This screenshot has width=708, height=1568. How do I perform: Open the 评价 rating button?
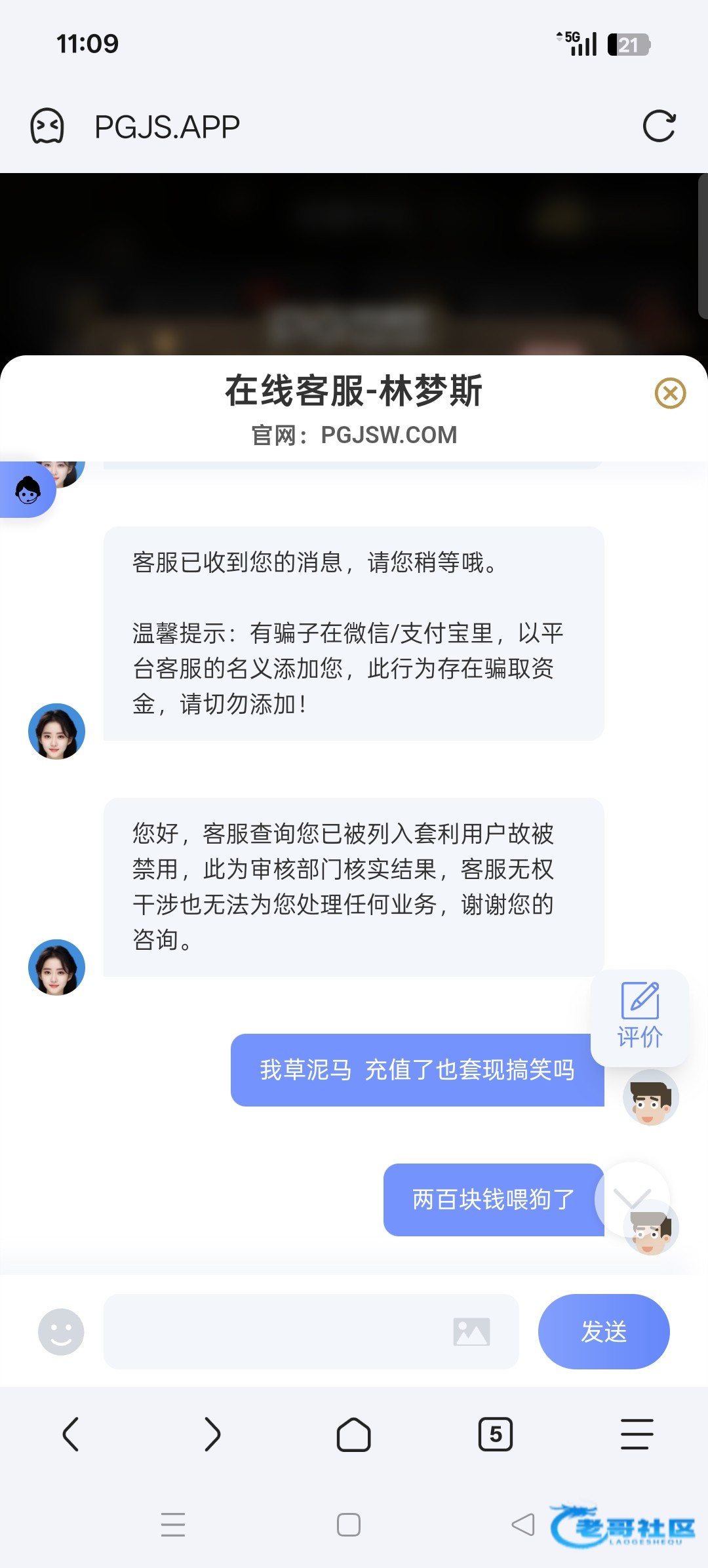tap(639, 1016)
